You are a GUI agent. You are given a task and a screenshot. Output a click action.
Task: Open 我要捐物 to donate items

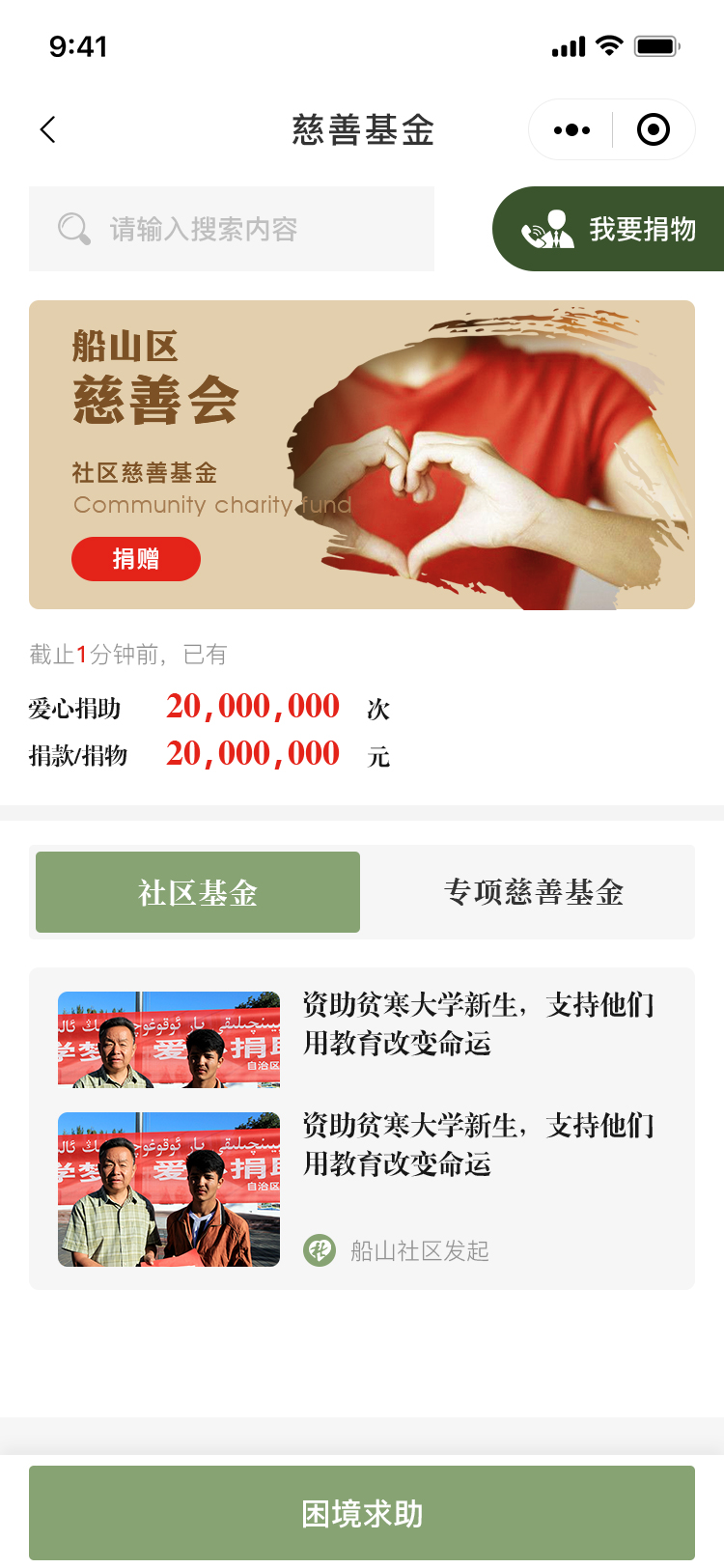[610, 229]
